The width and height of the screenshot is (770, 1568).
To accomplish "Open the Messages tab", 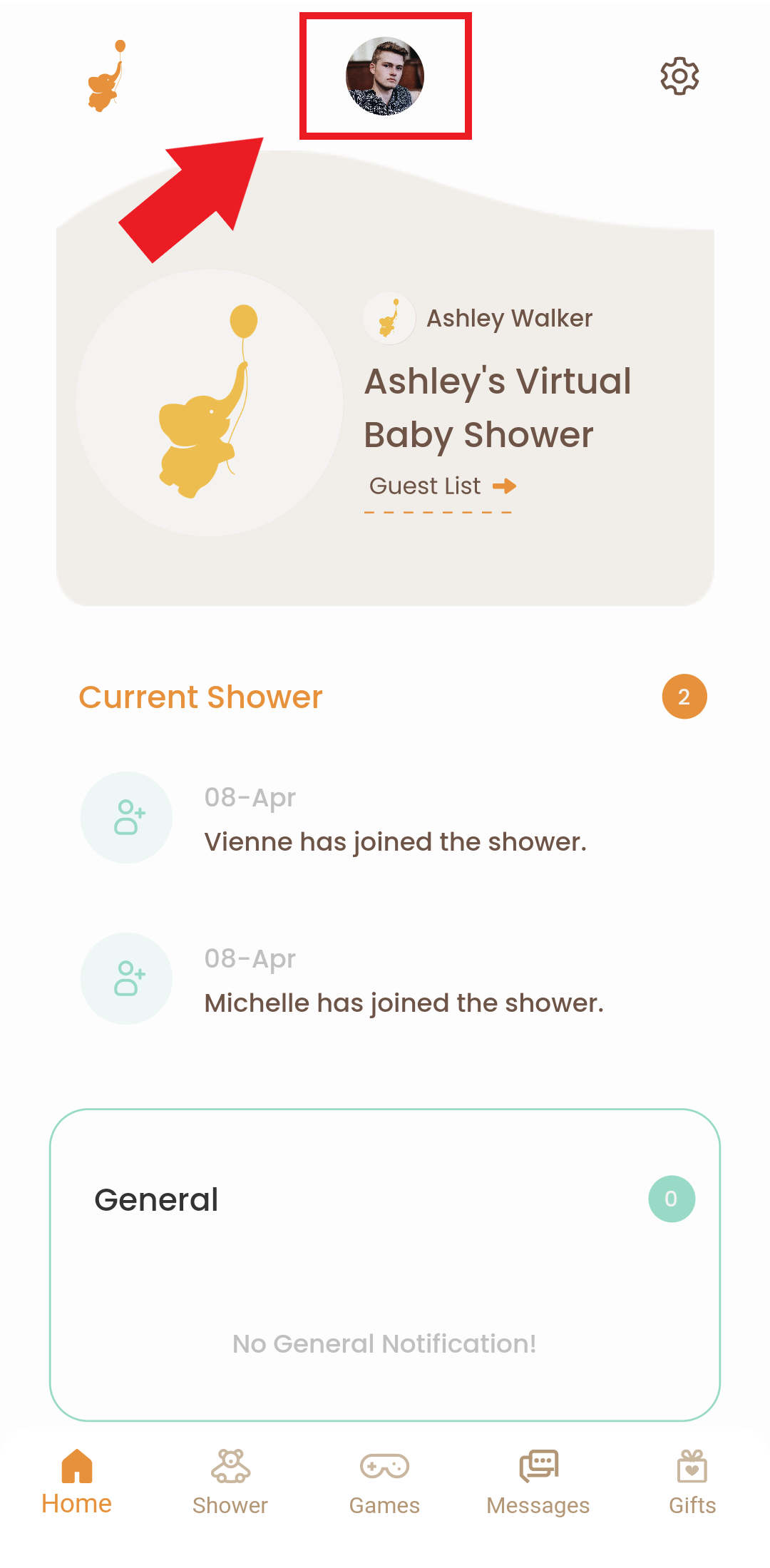I will [x=538, y=1482].
